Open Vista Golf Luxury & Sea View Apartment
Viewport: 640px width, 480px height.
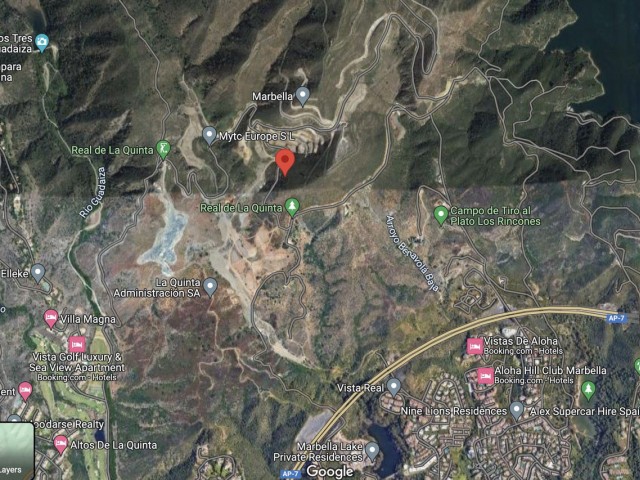click(x=77, y=345)
